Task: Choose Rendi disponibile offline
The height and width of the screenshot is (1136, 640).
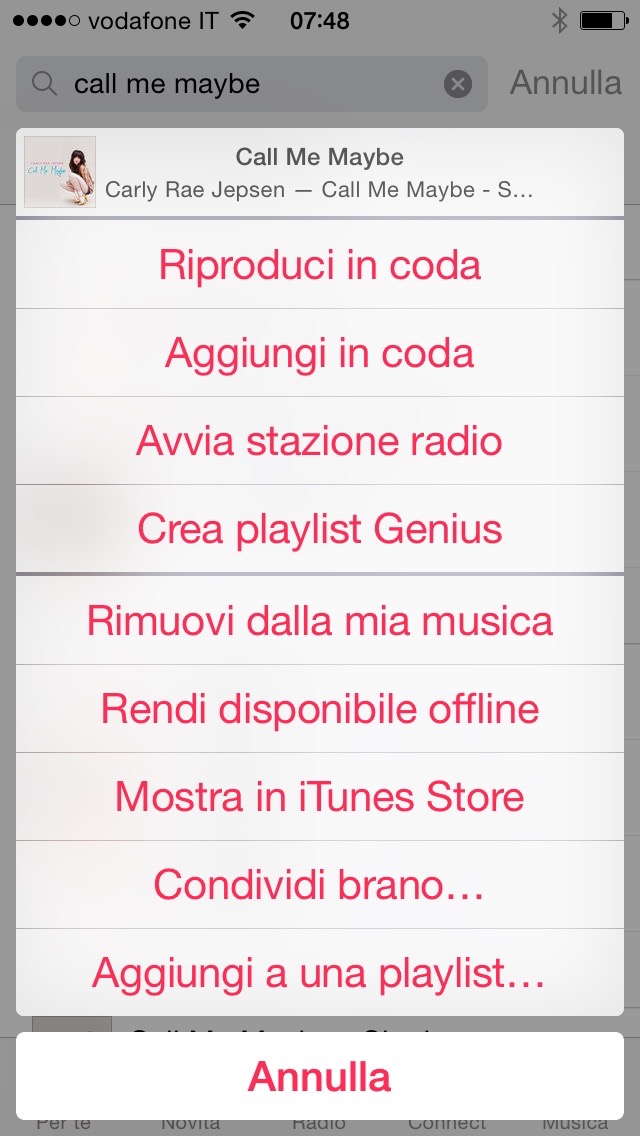Action: click(320, 709)
